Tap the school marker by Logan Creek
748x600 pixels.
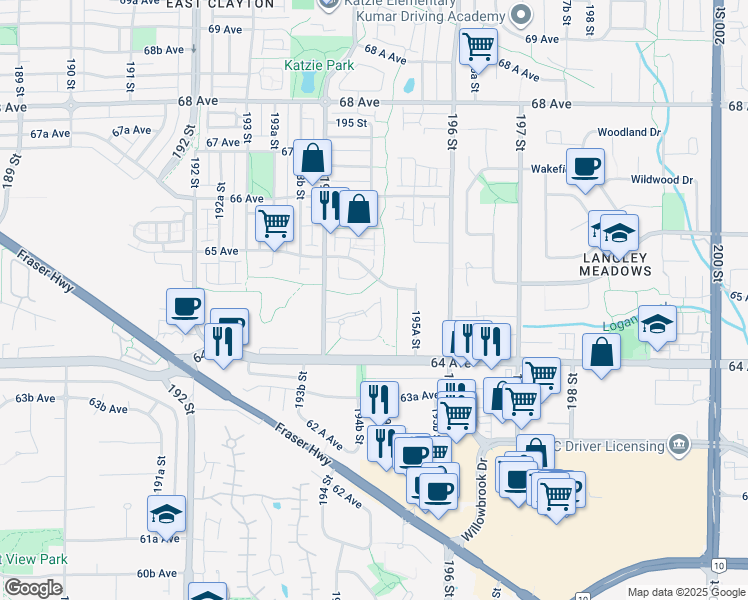[x=657, y=325]
